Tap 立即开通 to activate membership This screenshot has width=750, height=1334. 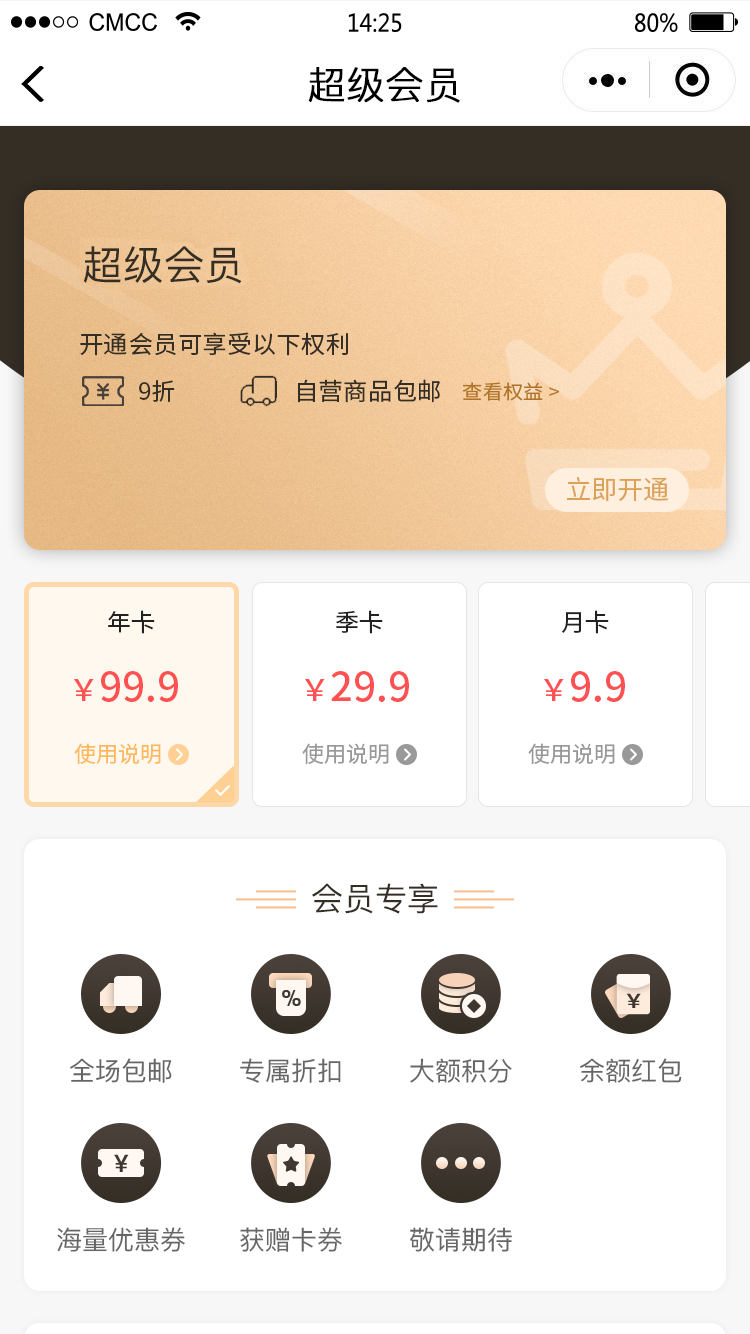pos(617,490)
